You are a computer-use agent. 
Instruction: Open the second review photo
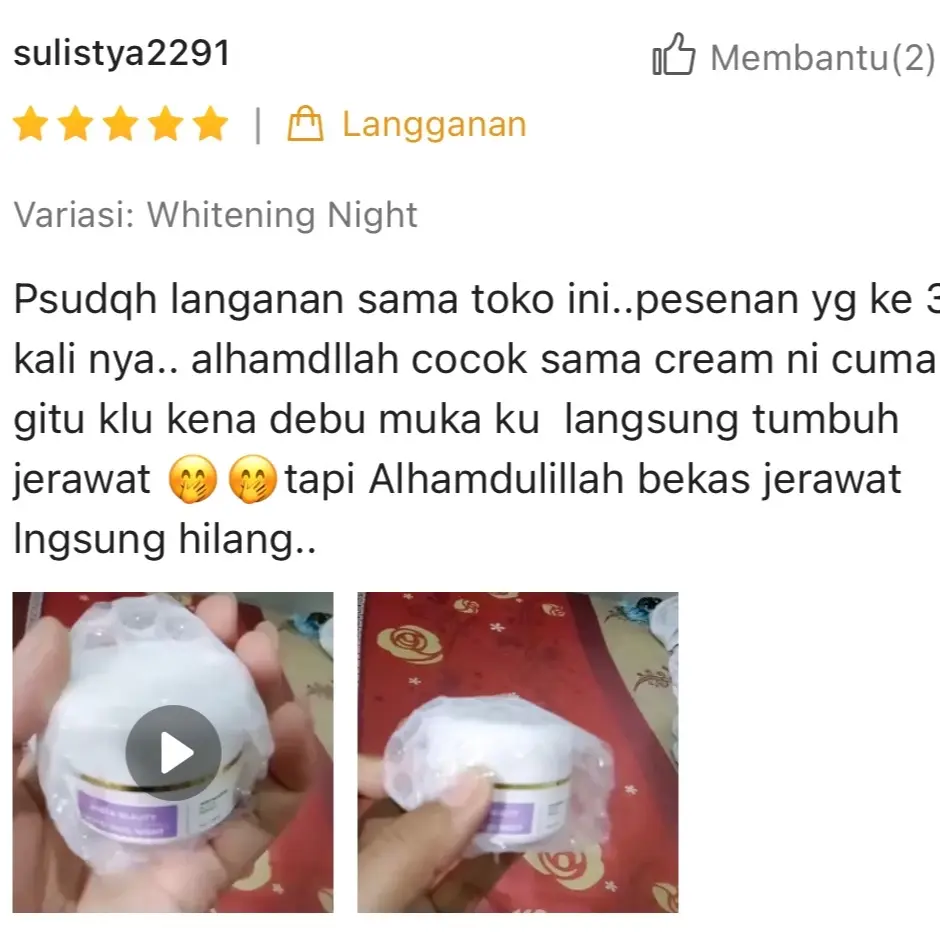[517, 752]
